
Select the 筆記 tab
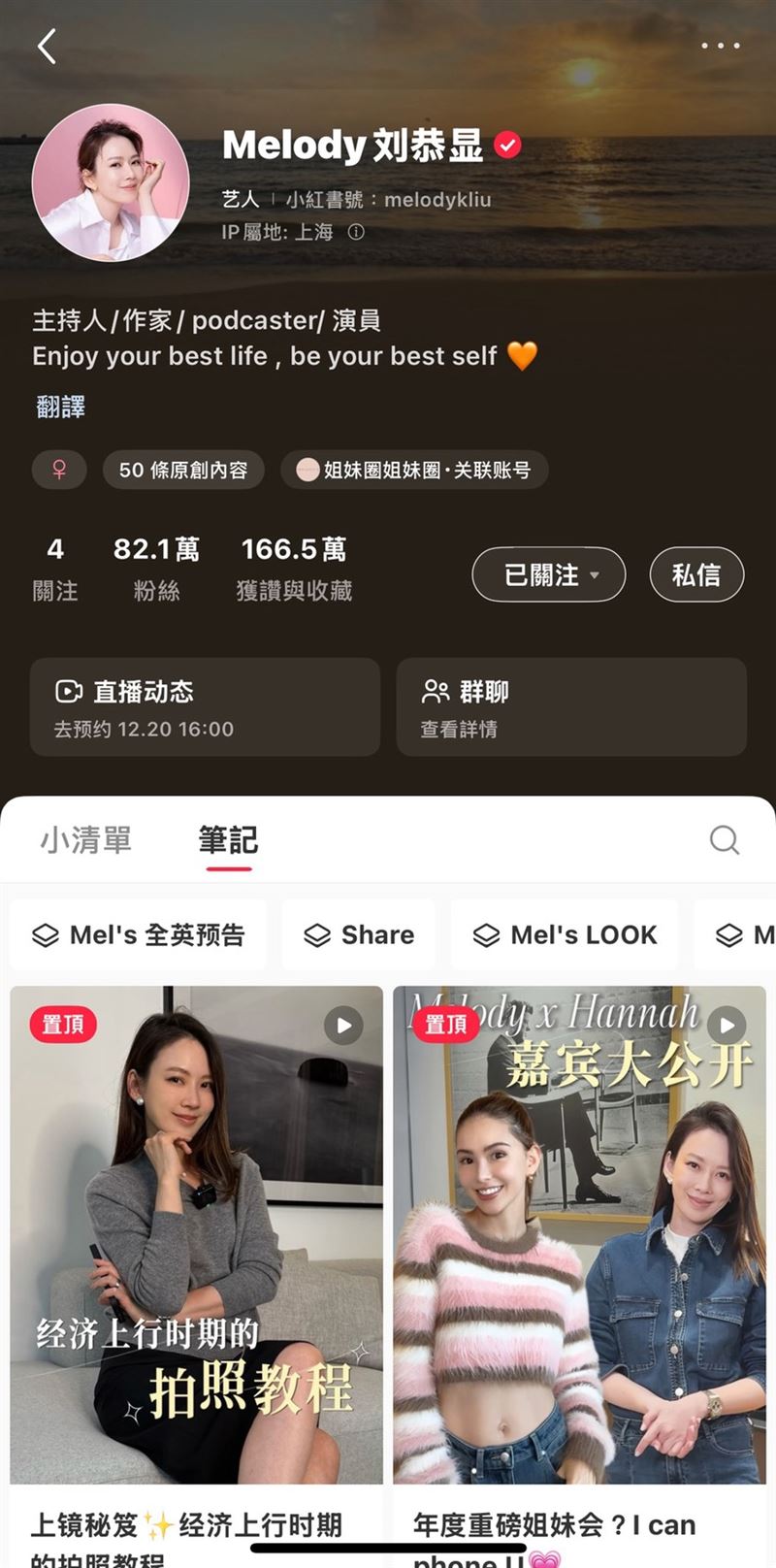point(228,840)
